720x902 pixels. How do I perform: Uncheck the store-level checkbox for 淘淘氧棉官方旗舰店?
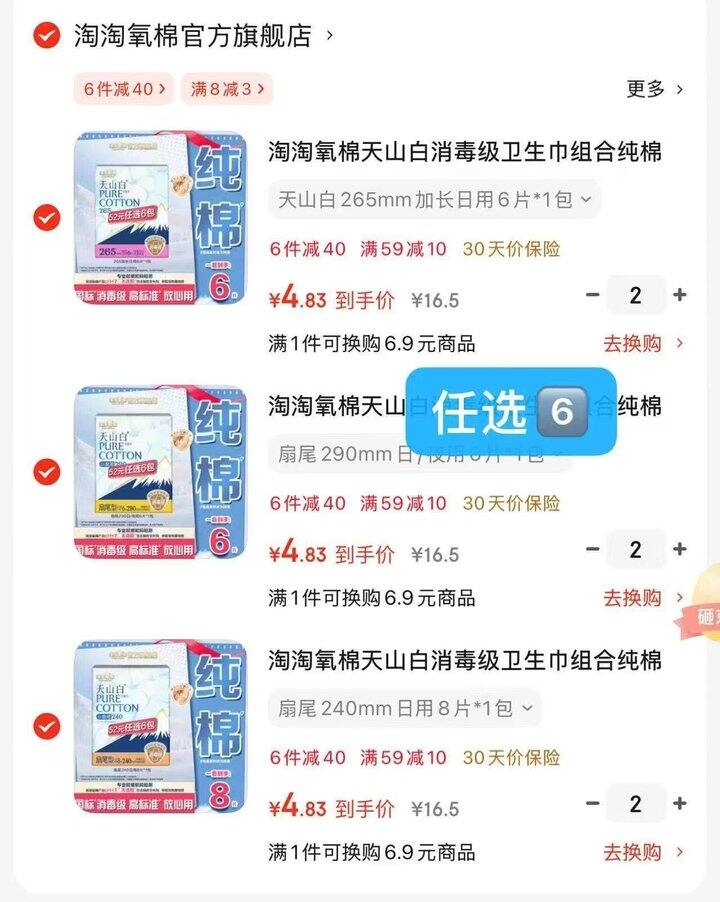[46, 36]
